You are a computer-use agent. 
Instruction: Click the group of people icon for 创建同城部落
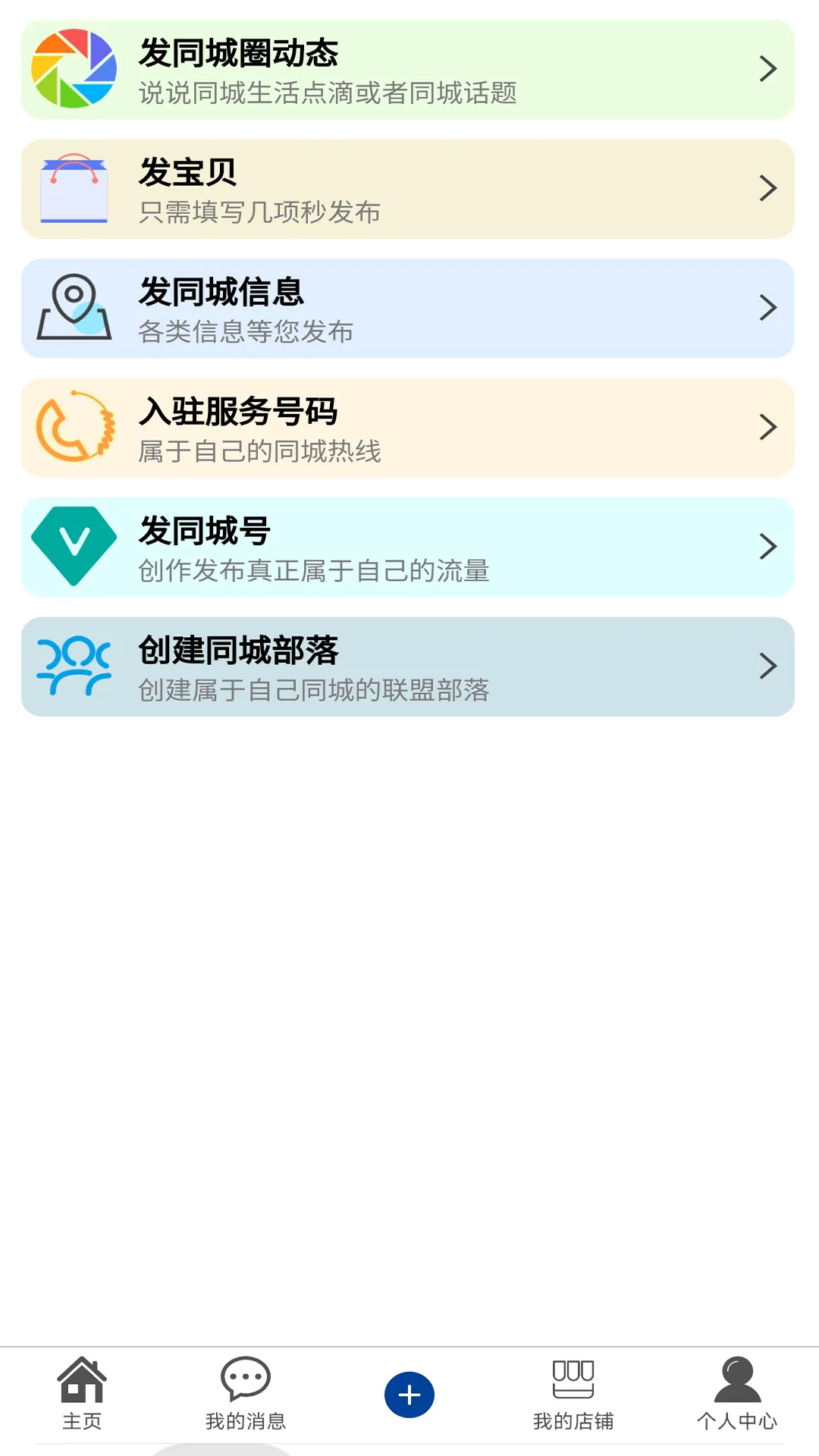point(74,666)
